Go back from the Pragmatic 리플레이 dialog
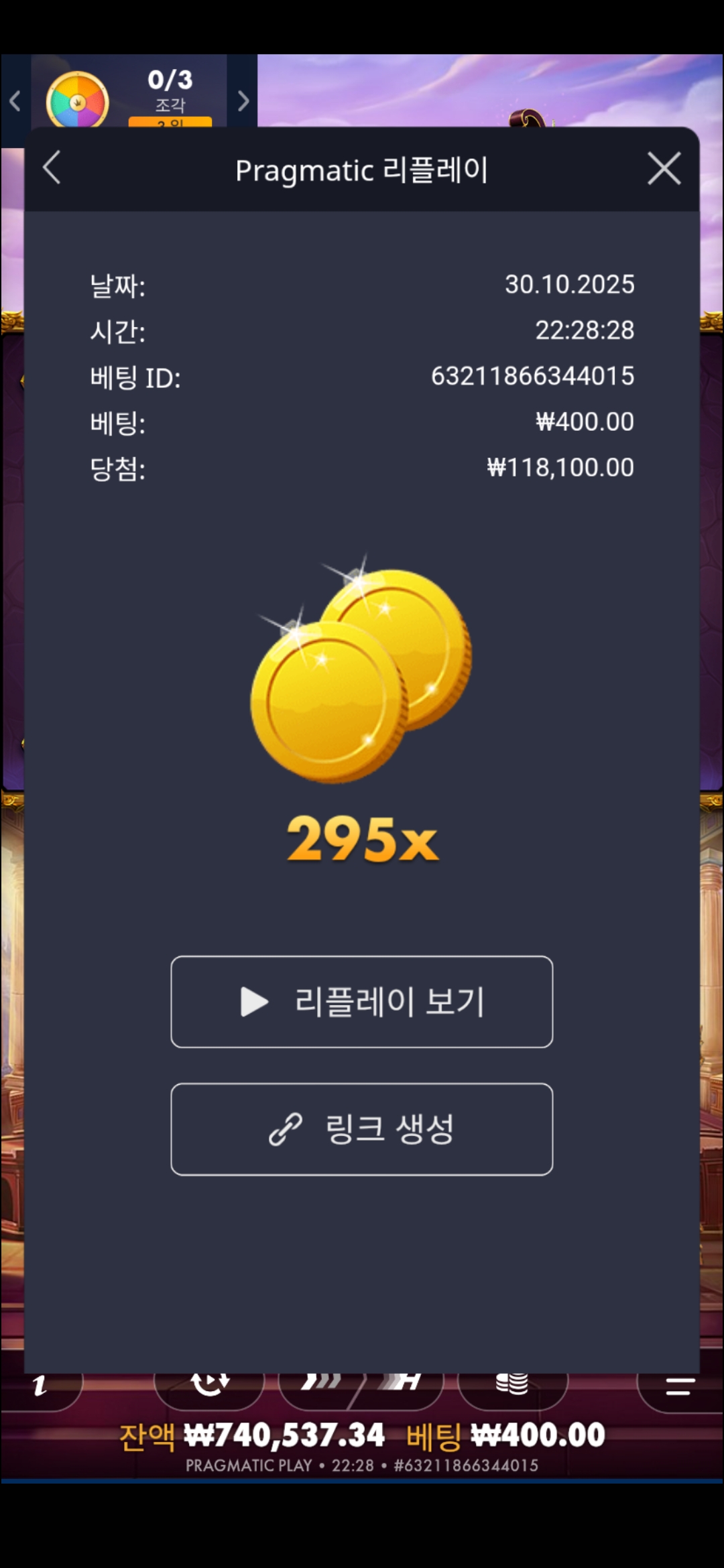Image resolution: width=724 pixels, height=1568 pixels. click(52, 168)
